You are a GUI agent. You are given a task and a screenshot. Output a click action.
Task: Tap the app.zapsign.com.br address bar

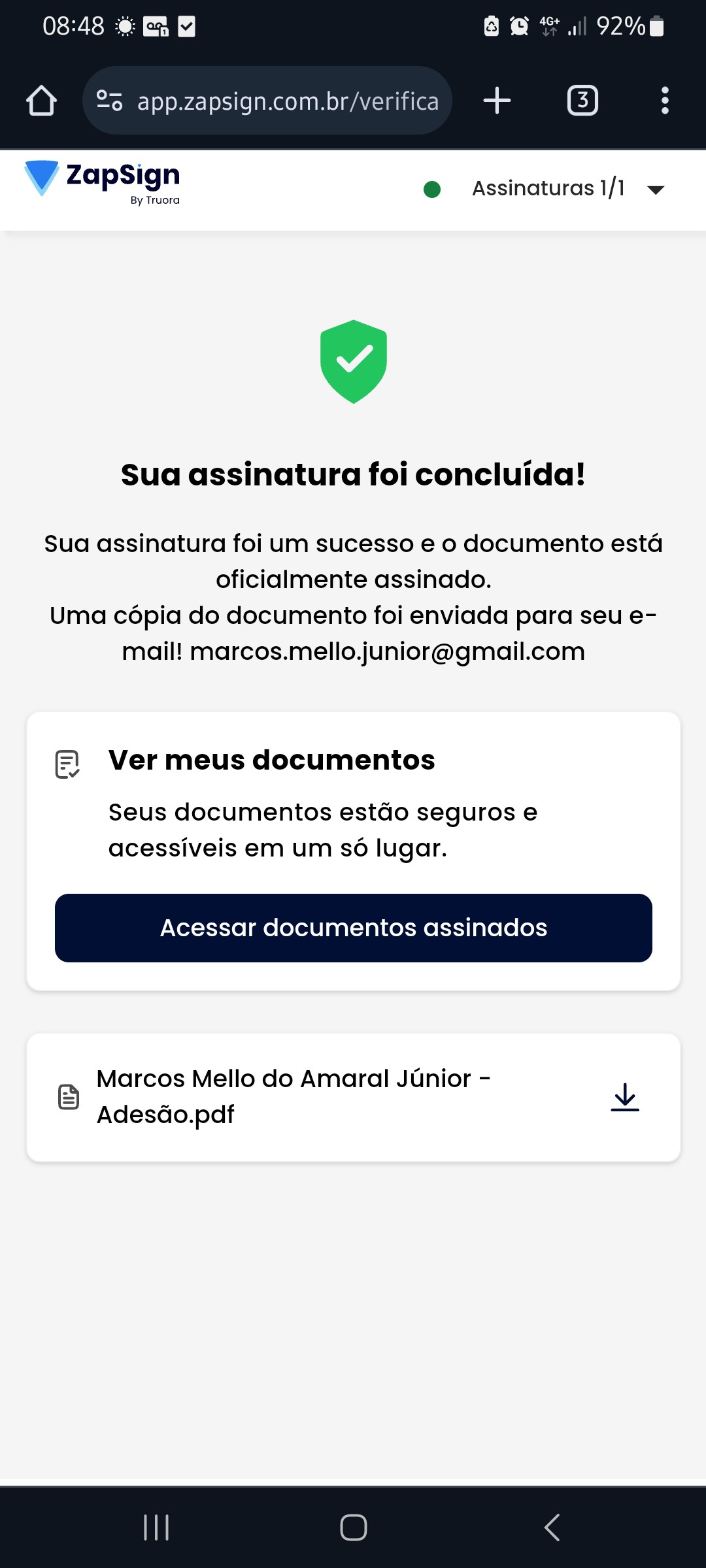point(288,101)
